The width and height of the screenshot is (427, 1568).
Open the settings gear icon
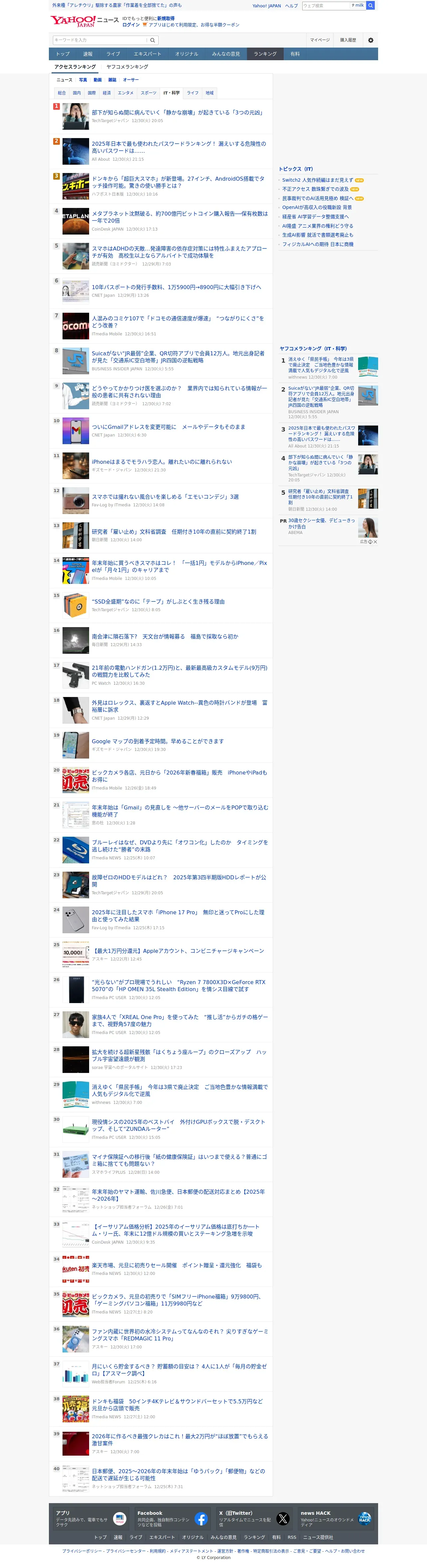tap(370, 40)
